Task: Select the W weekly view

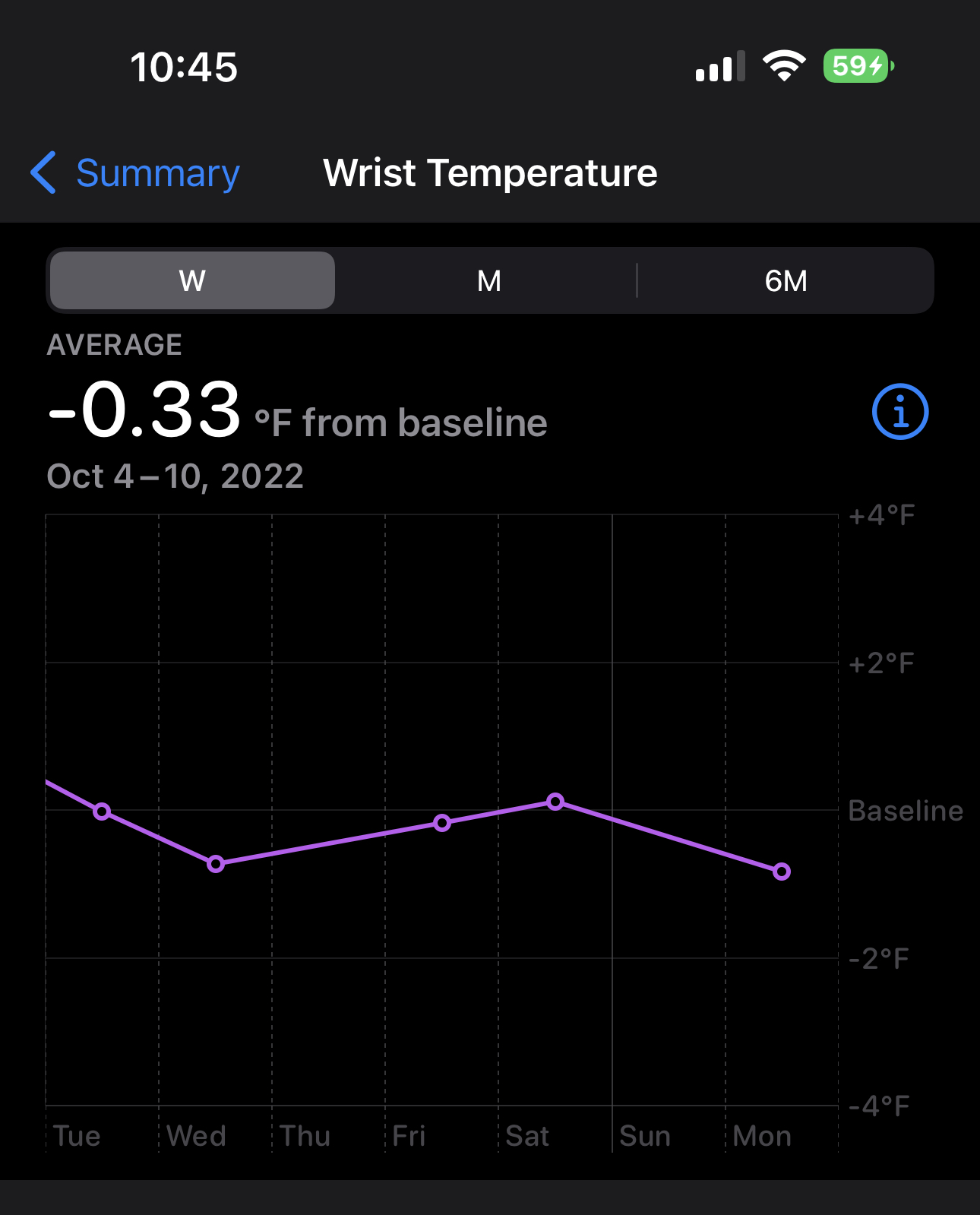Action: pos(192,280)
